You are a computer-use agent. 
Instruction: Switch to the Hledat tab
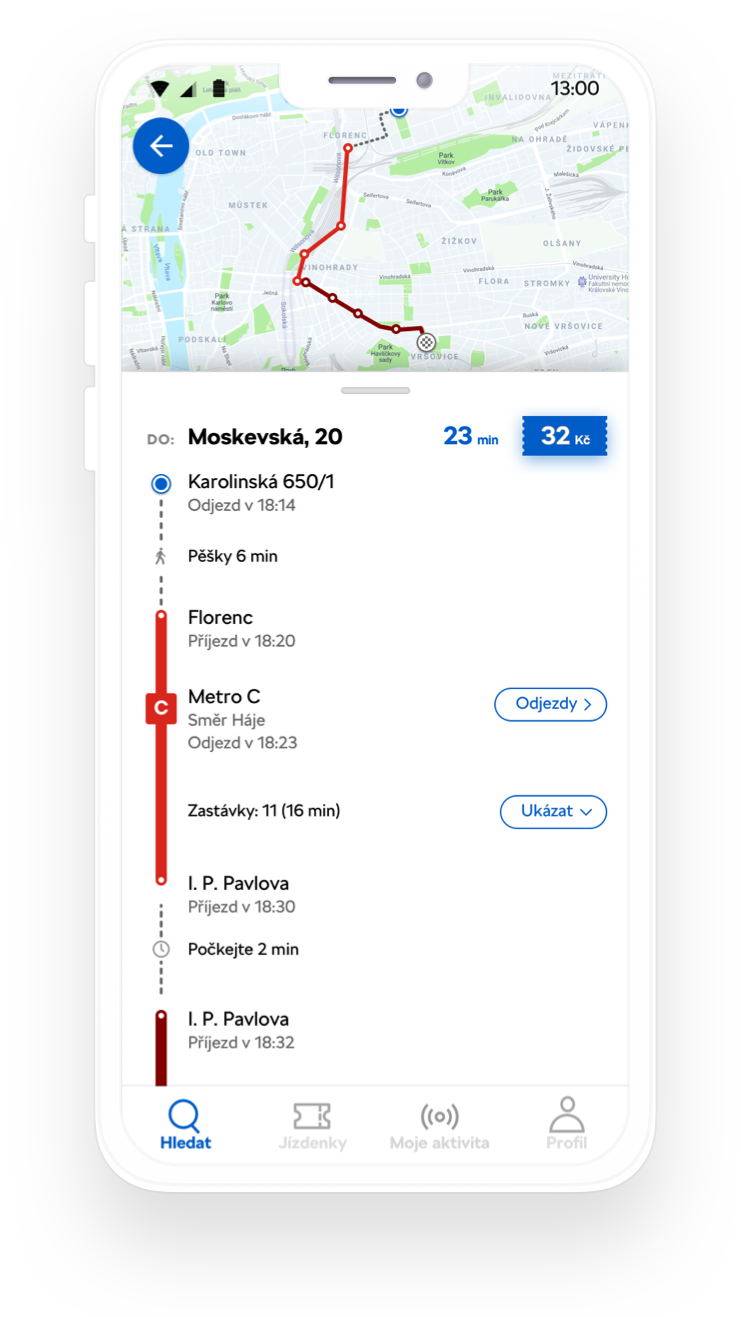pos(185,1124)
